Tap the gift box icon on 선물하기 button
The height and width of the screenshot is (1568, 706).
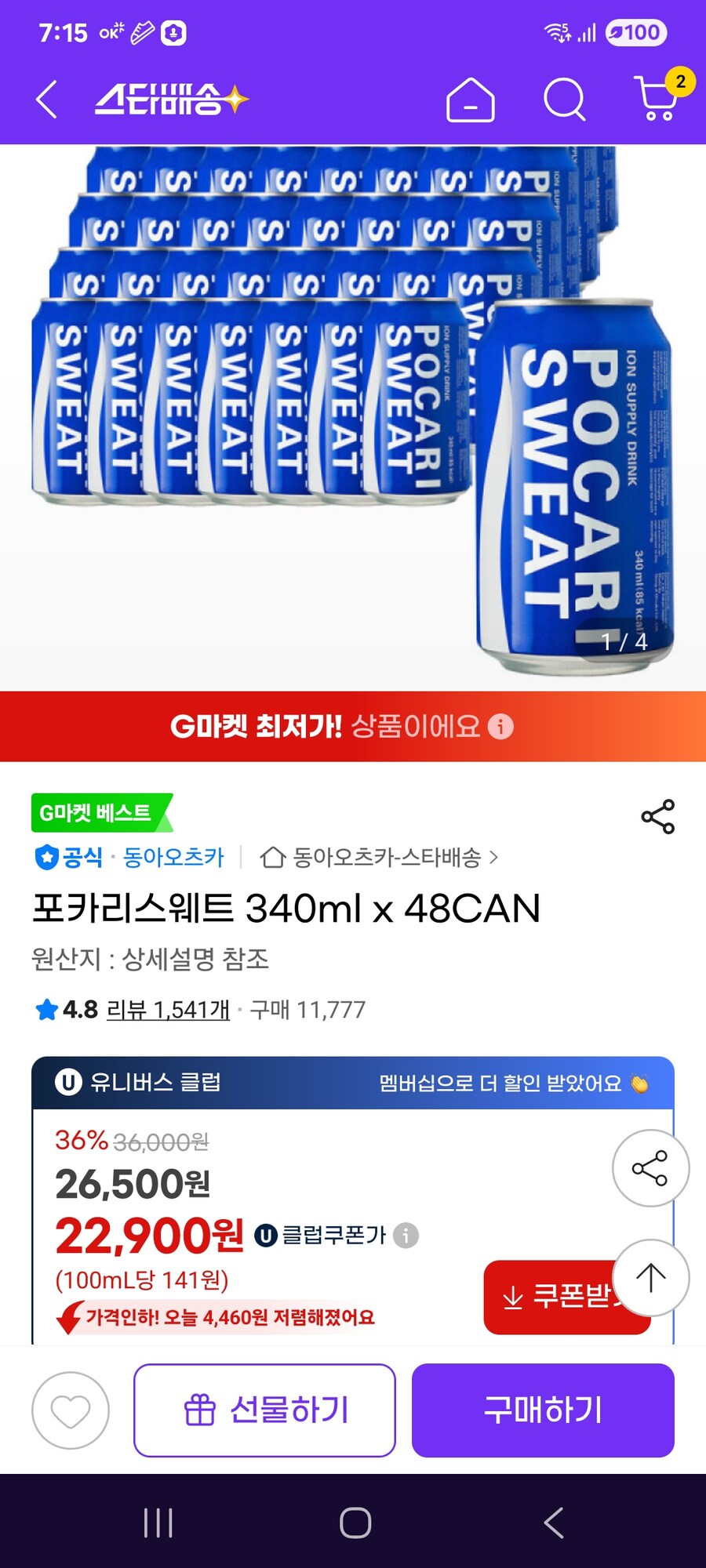[201, 1410]
